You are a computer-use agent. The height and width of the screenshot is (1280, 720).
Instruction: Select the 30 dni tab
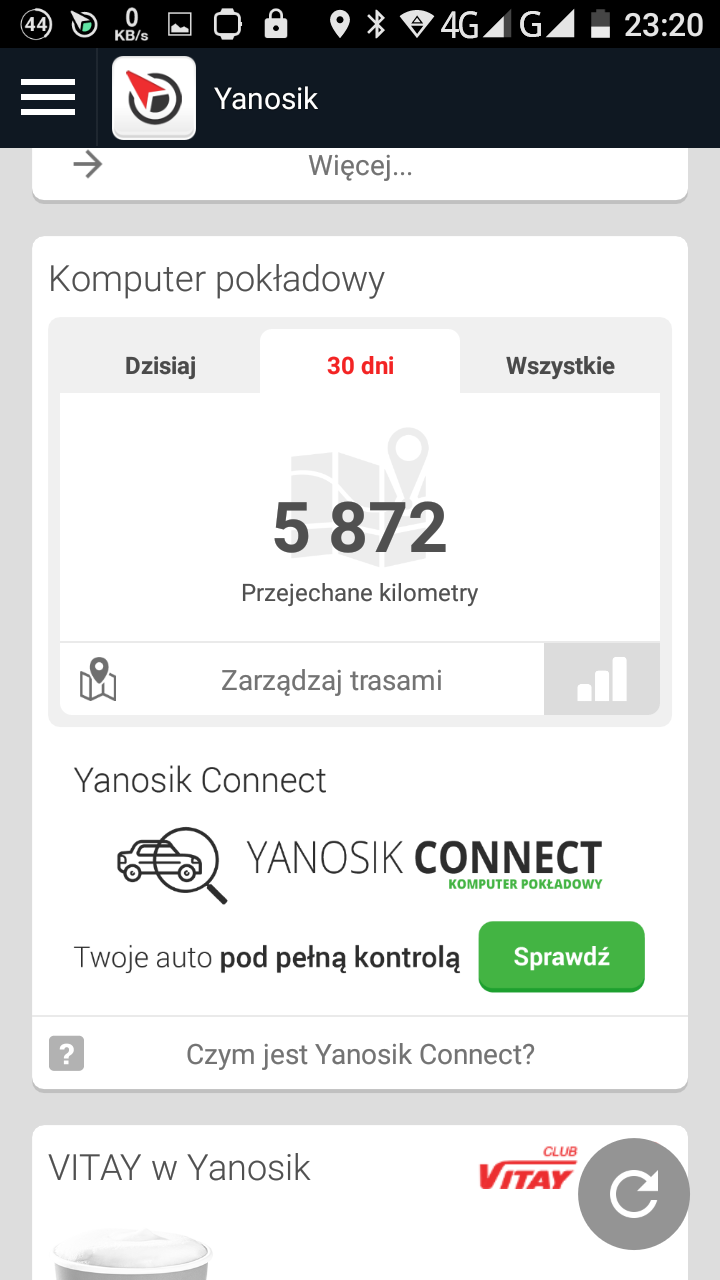tap(360, 366)
